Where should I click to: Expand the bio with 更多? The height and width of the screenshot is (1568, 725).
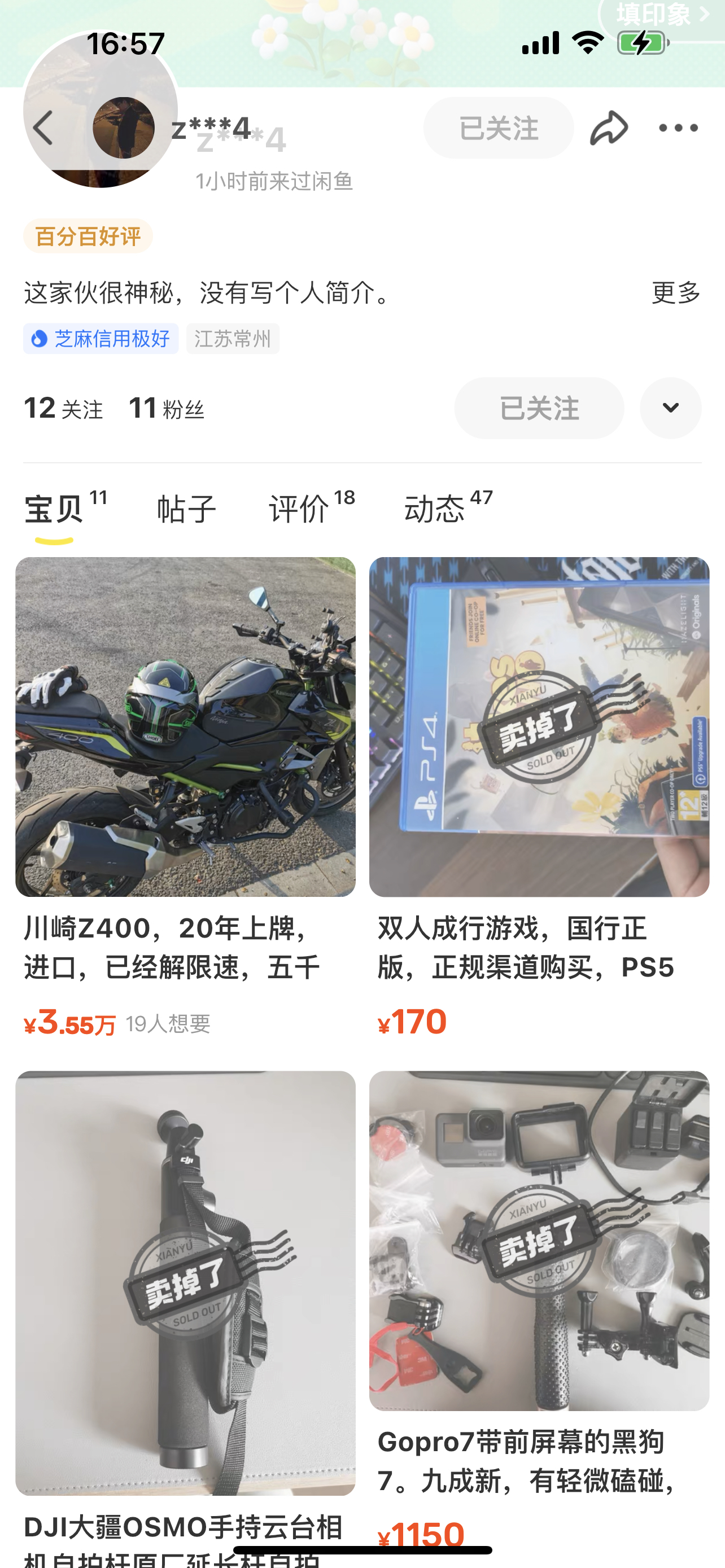click(676, 293)
